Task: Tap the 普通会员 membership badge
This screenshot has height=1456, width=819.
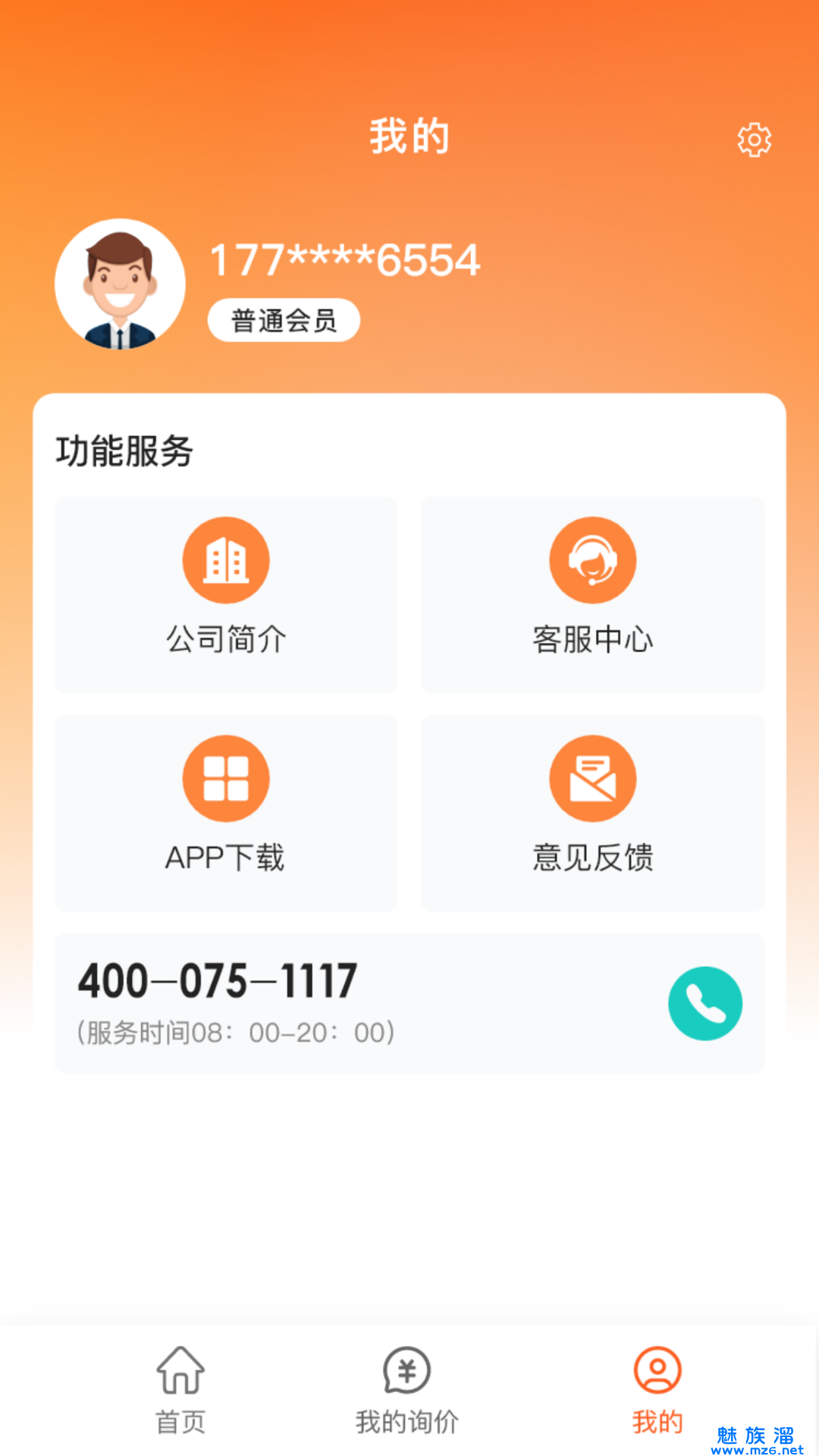Action: 284,320
